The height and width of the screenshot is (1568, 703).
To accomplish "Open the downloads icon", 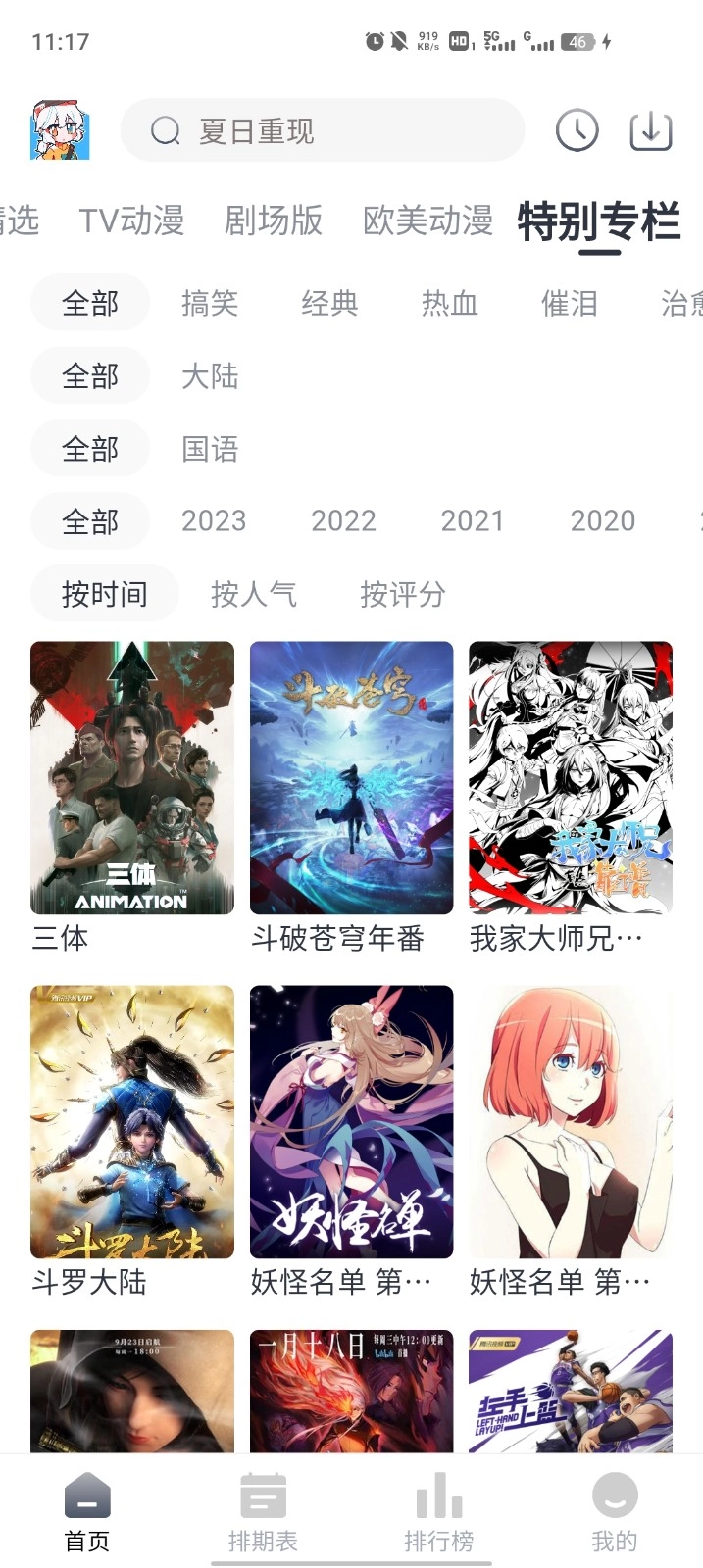I will pos(650,130).
